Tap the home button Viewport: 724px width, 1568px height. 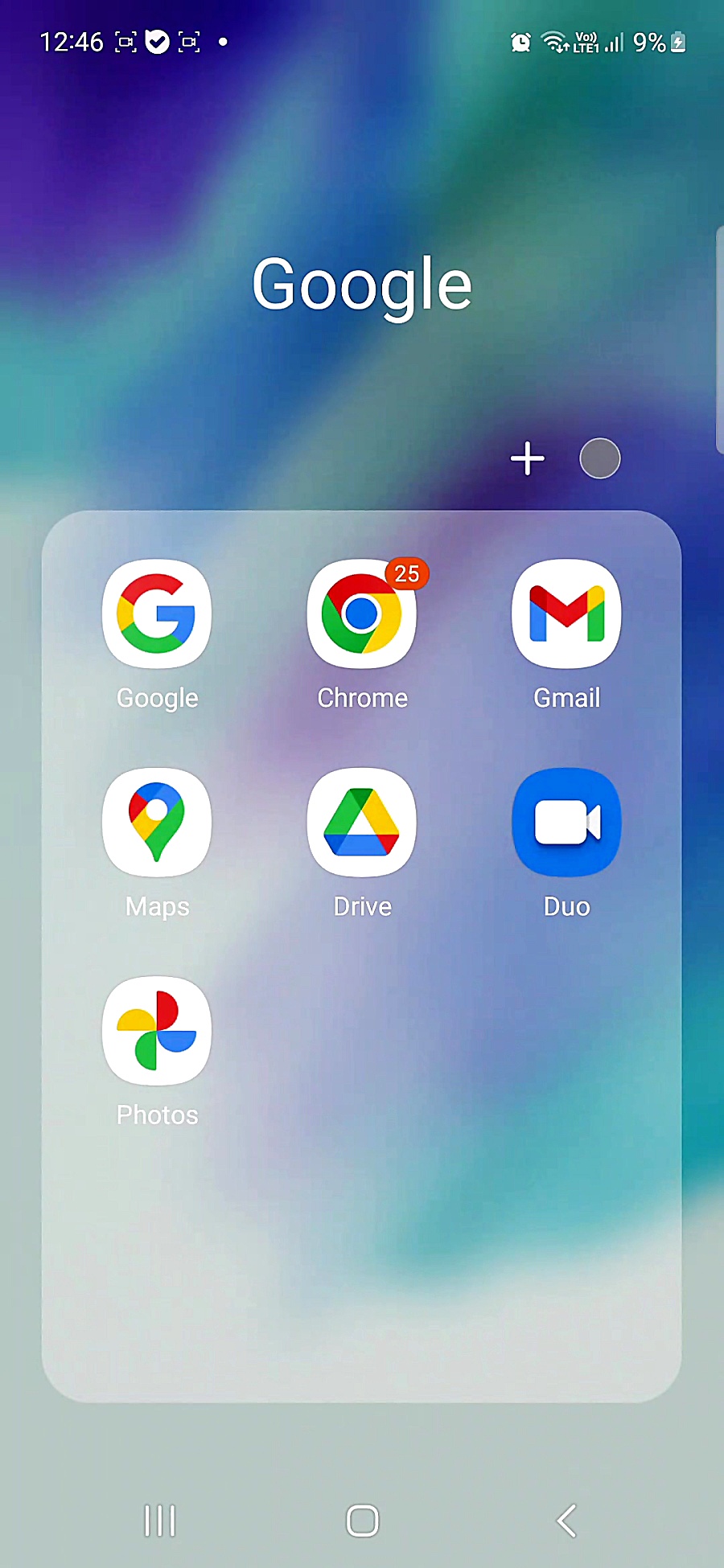point(362,1521)
